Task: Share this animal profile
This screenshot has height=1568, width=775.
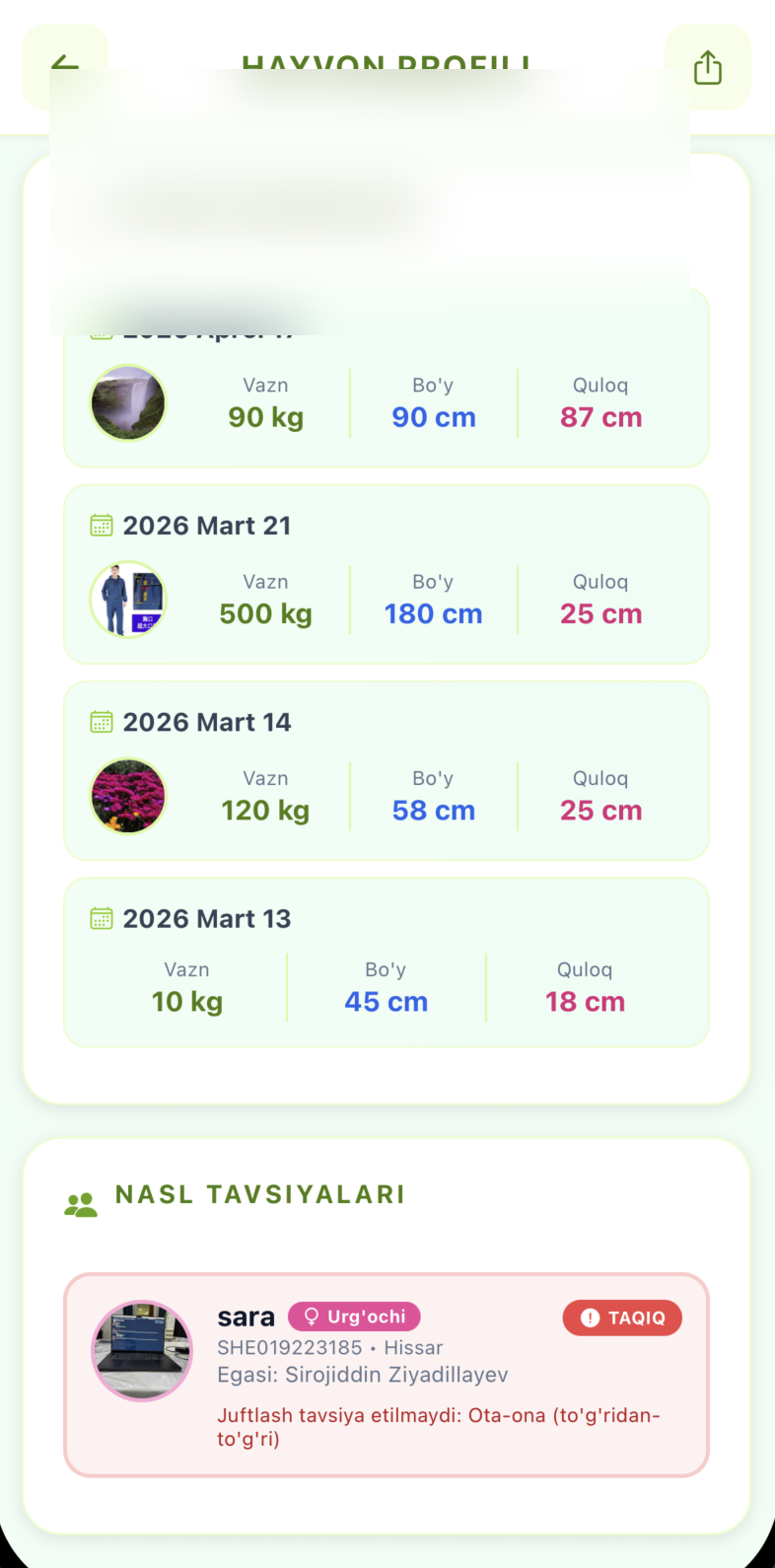Action: (707, 67)
